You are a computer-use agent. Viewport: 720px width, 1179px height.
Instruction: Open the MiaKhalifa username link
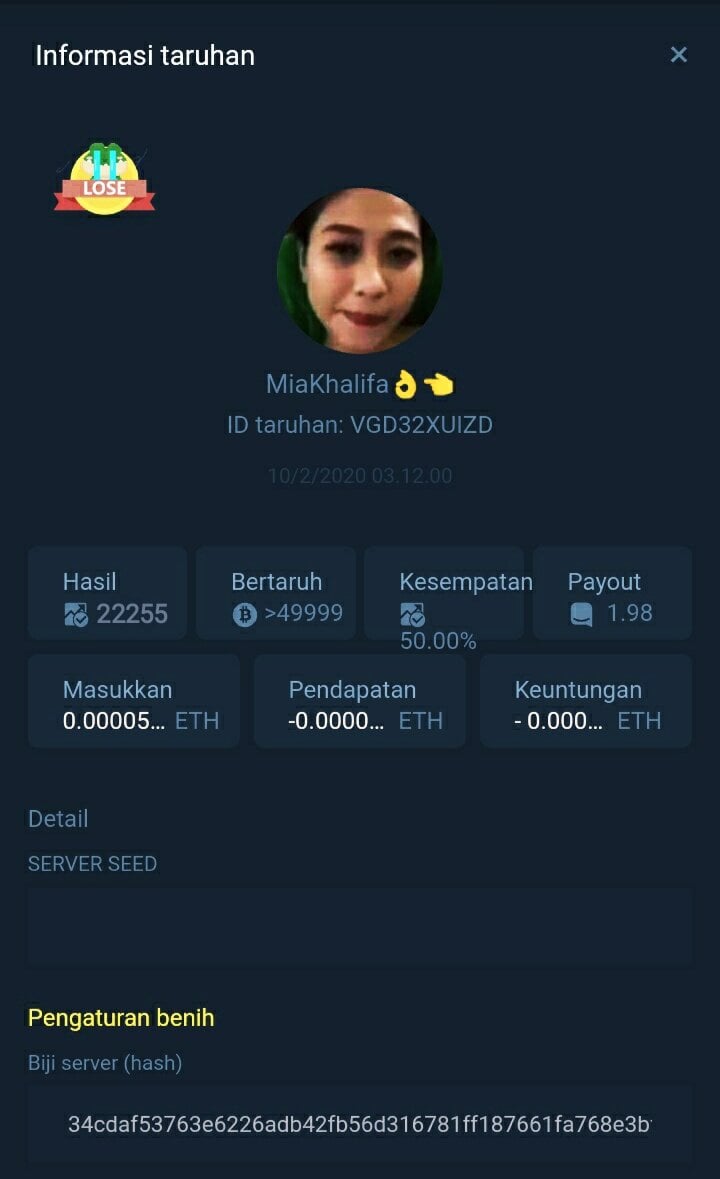pos(327,384)
